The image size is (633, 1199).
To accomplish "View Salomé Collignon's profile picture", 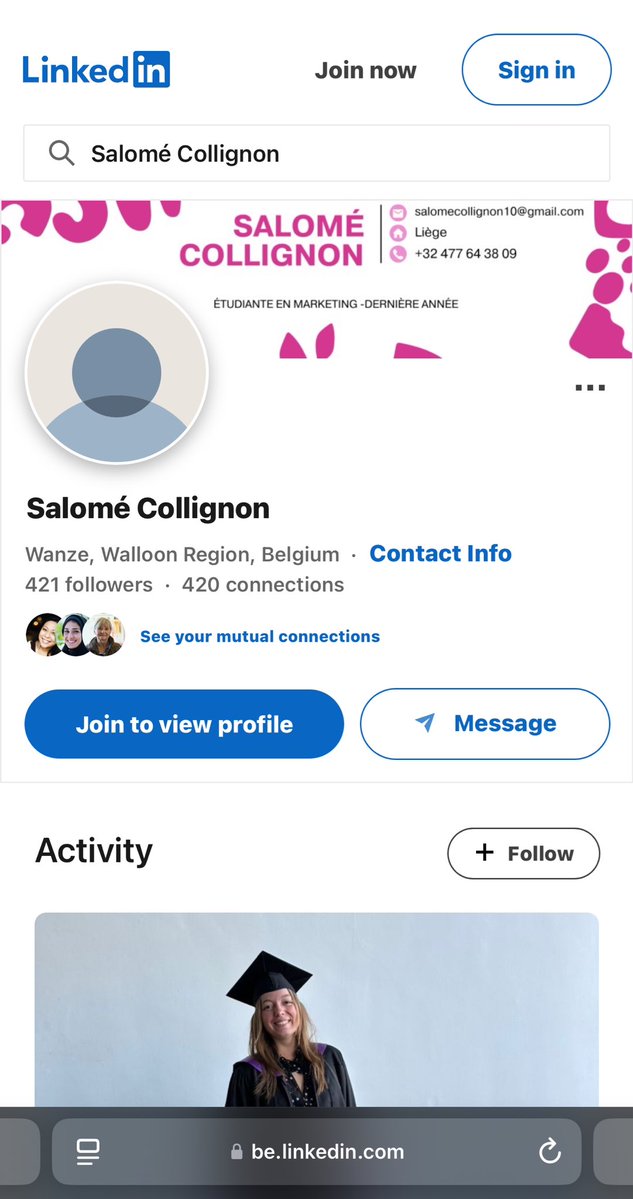I will point(116,373).
